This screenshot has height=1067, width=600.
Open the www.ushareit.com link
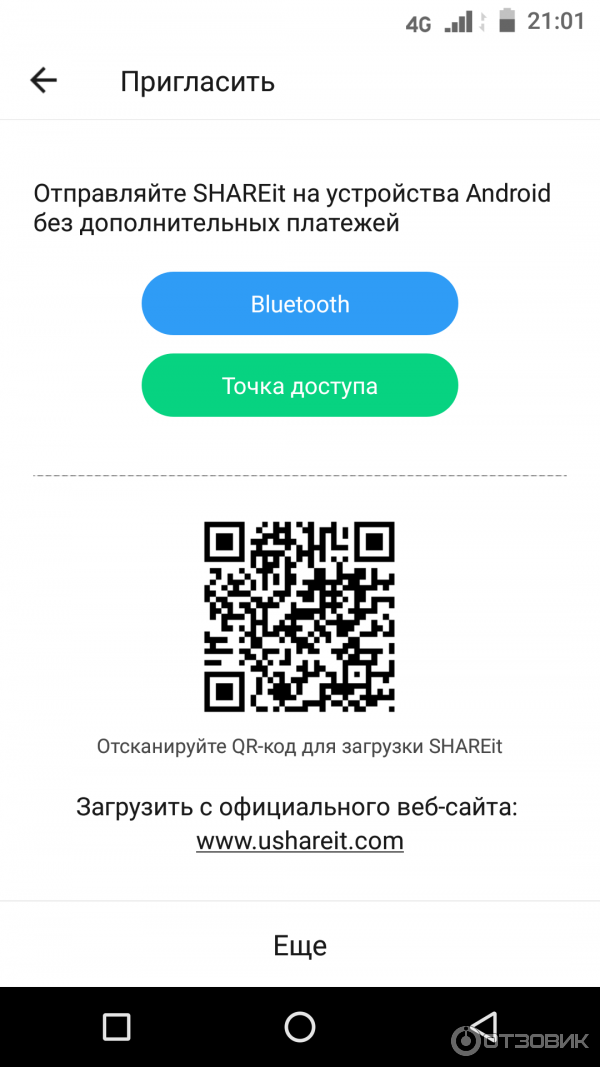pyautogui.click(x=300, y=841)
